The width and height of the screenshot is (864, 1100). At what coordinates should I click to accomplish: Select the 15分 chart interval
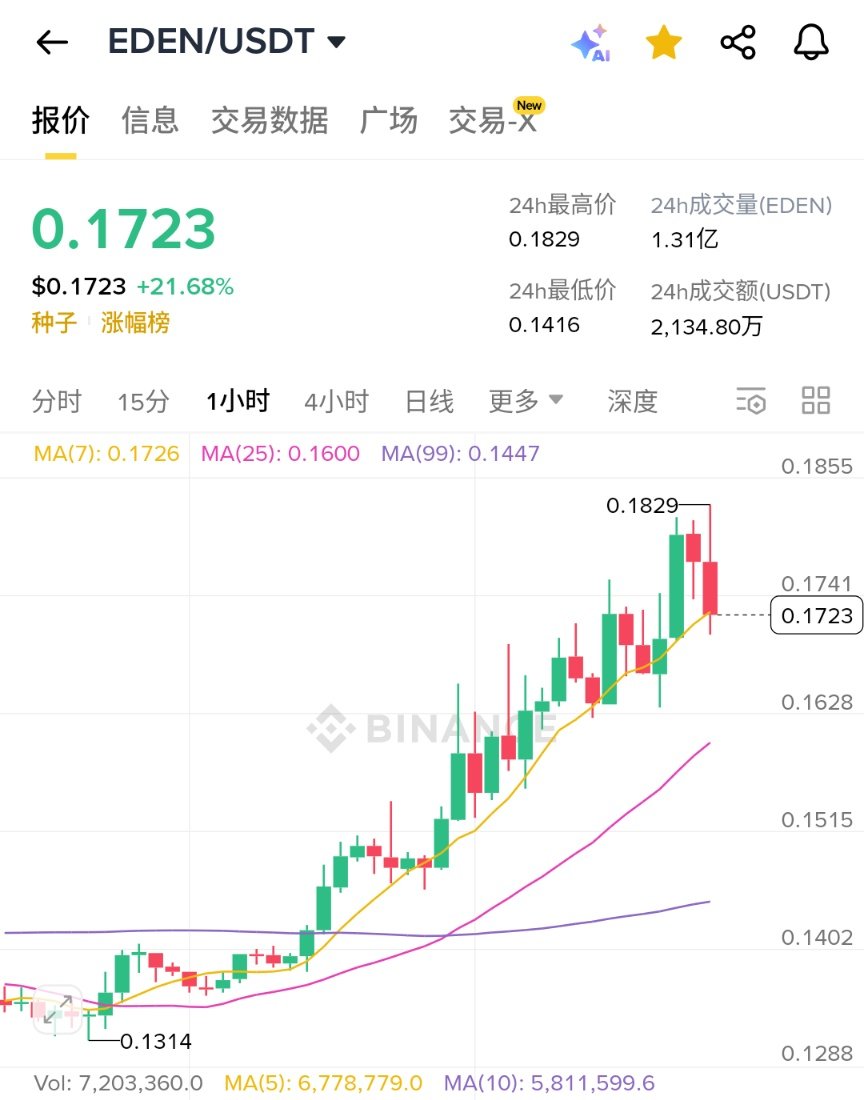point(143,402)
